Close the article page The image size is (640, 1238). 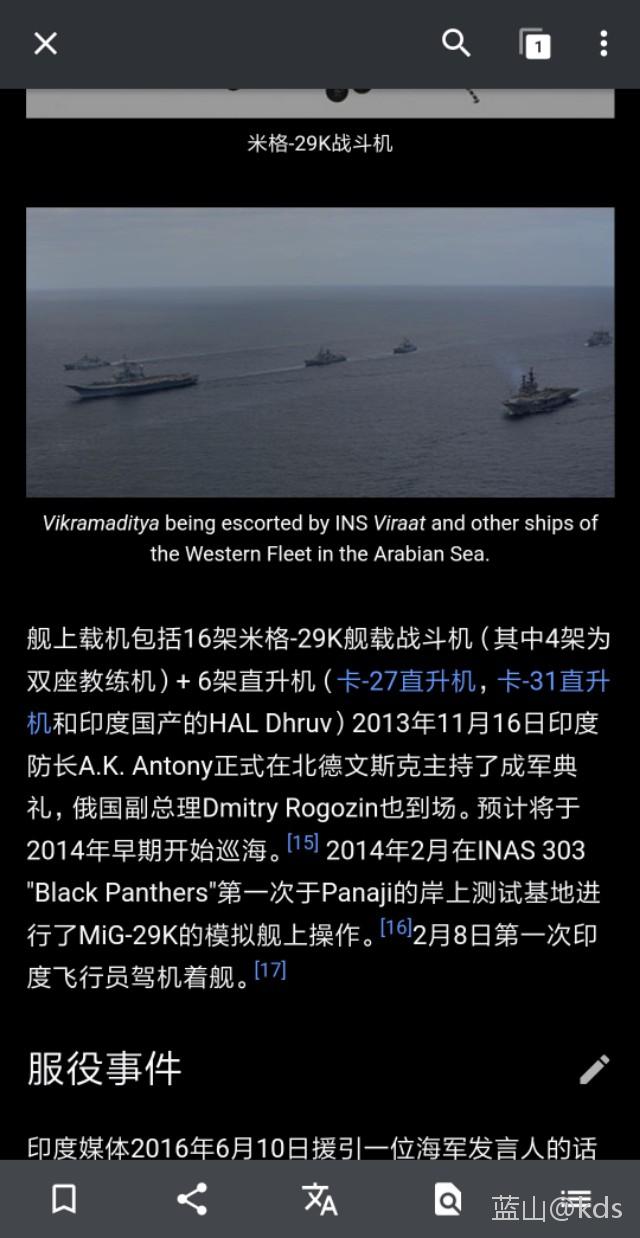click(x=45, y=43)
